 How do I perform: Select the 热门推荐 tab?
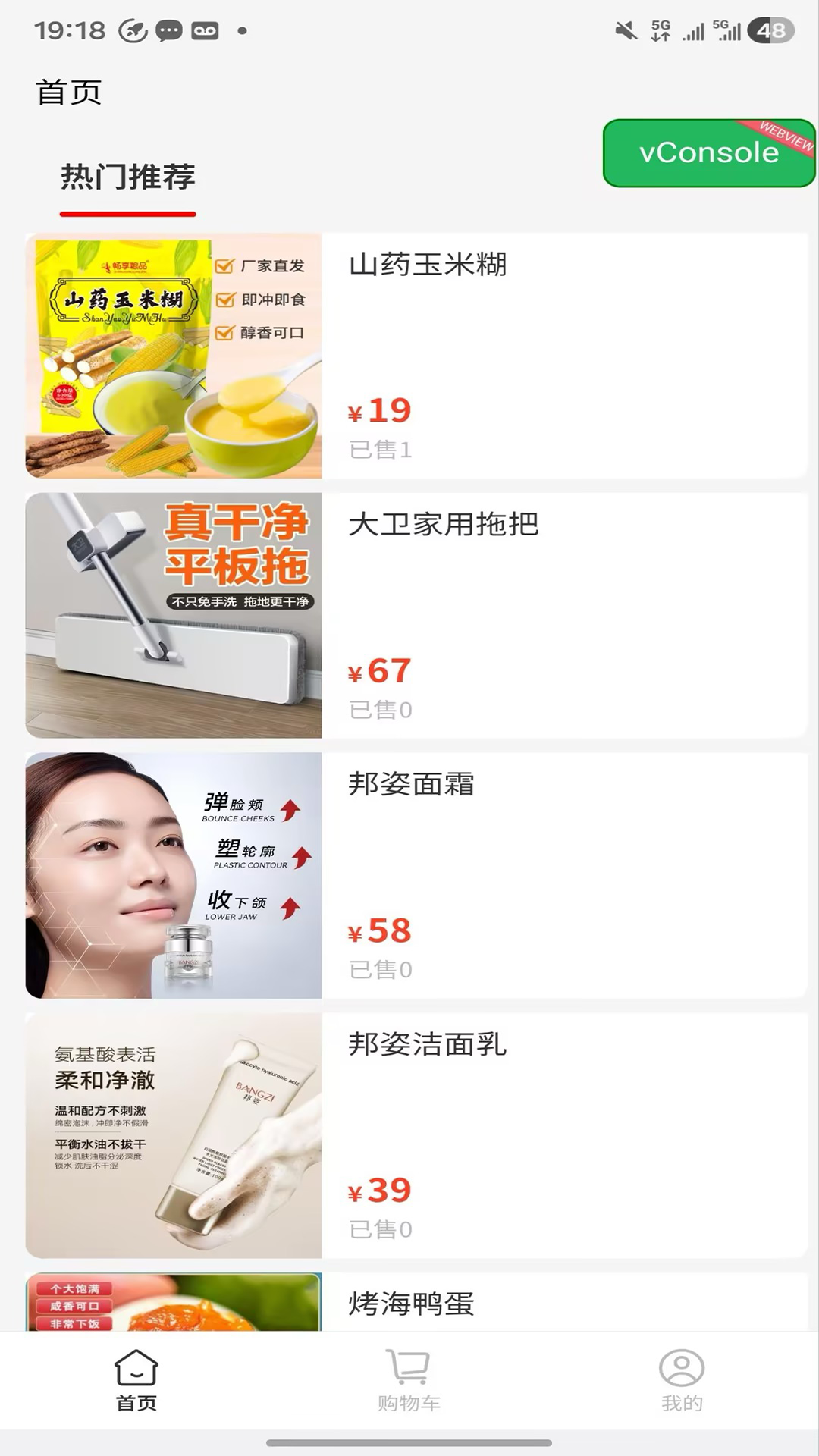pos(127,177)
